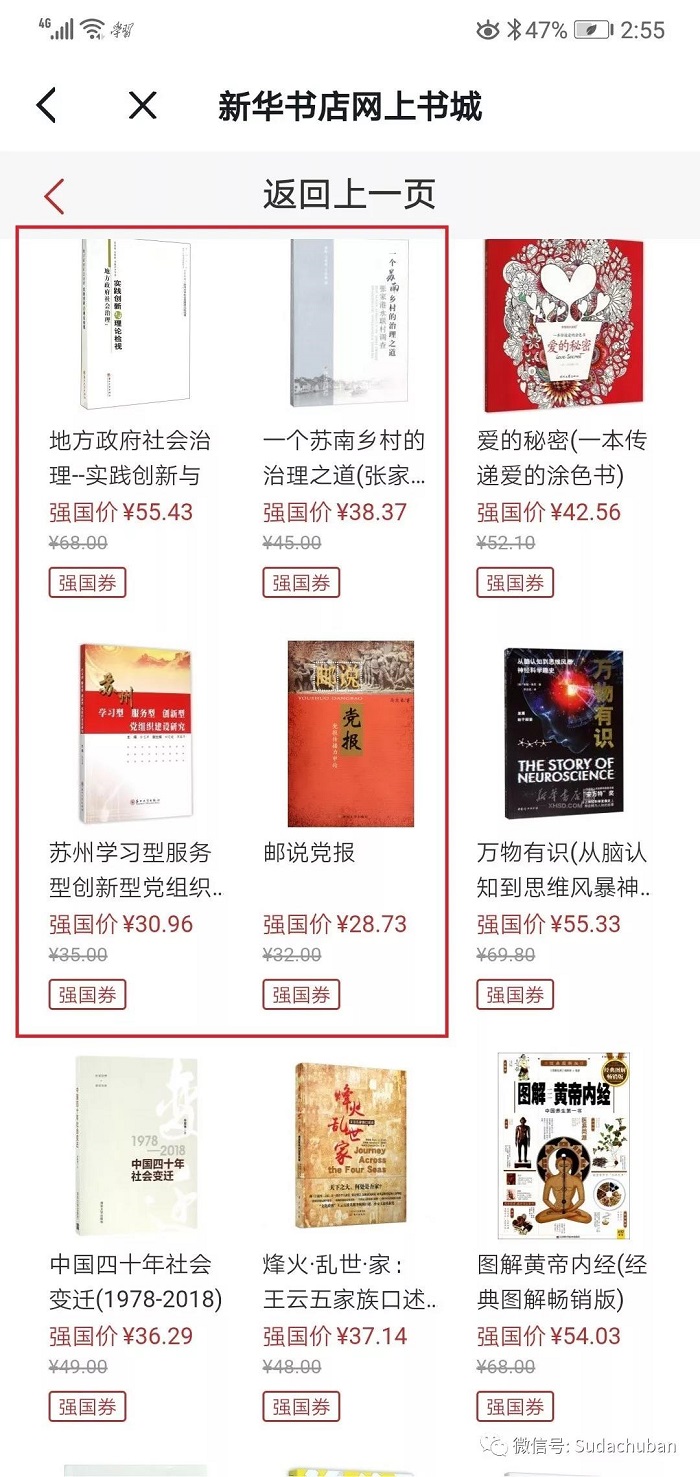Viewport: 700px width, 1477px height.
Task: Tap the red 返回上一页 back arrow
Action: [54, 196]
